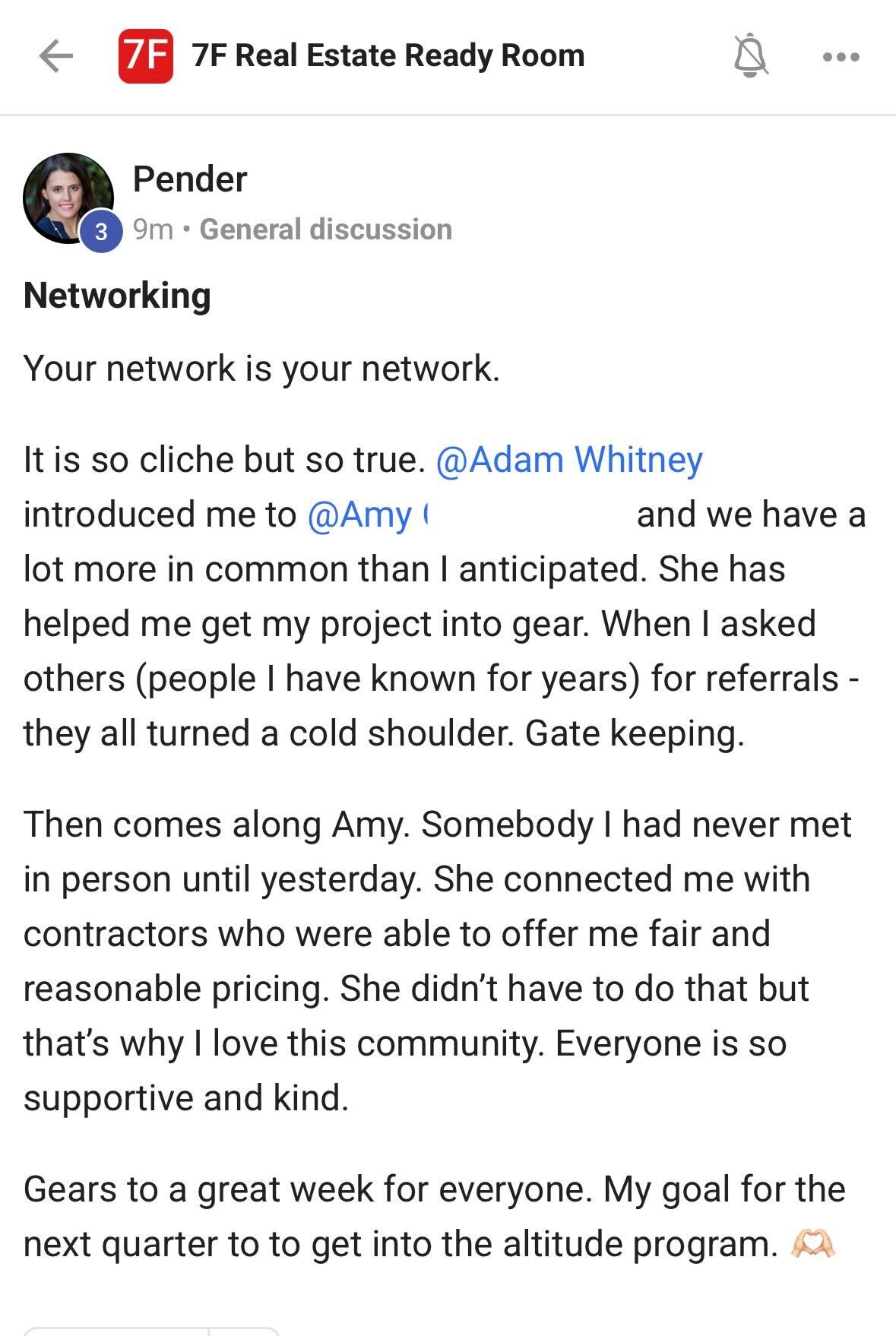Open the three-dot overflow menu
Viewport: 896px width, 1336px height.
click(841, 57)
